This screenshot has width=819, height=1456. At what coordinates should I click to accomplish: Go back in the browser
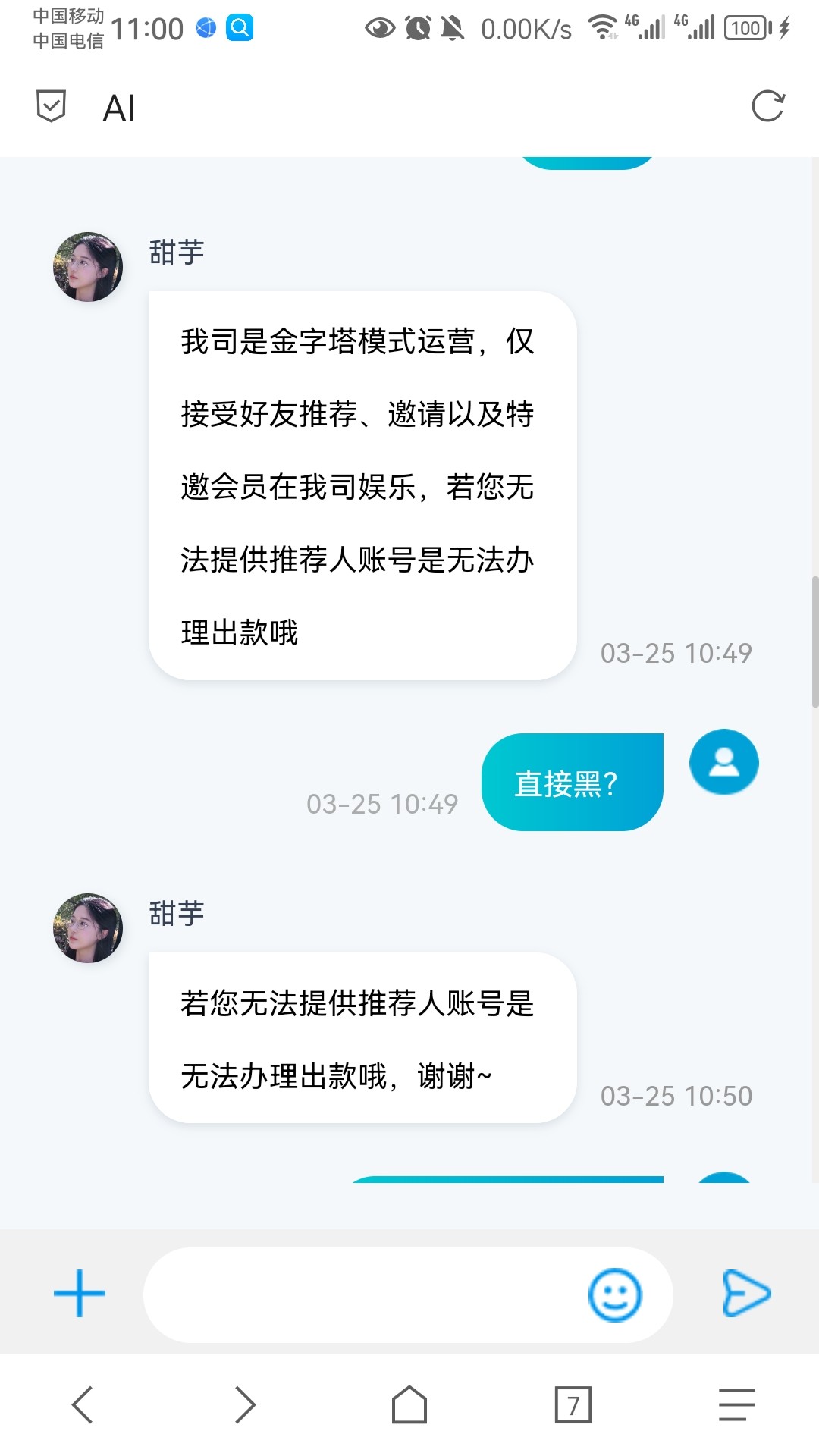tap(82, 1404)
